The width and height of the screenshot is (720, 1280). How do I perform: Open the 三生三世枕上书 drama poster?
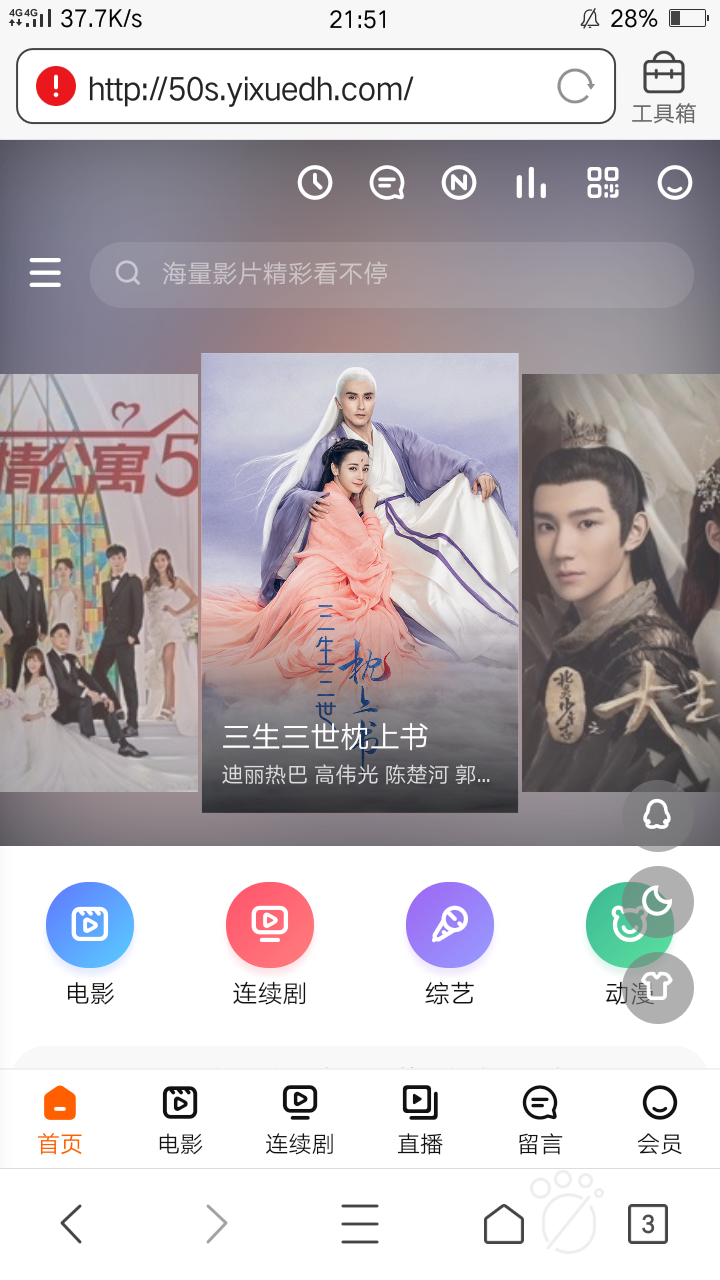point(360,580)
